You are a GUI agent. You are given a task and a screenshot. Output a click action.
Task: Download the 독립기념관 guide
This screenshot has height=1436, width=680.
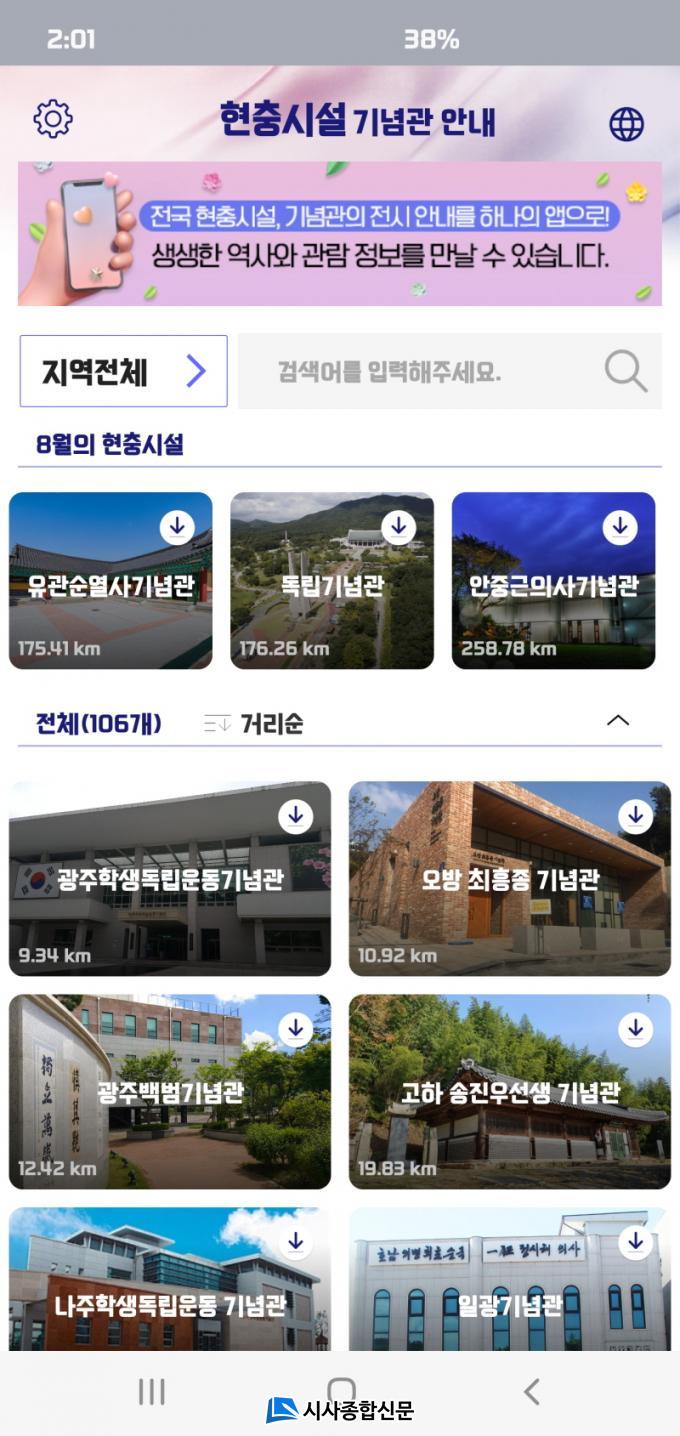click(398, 525)
